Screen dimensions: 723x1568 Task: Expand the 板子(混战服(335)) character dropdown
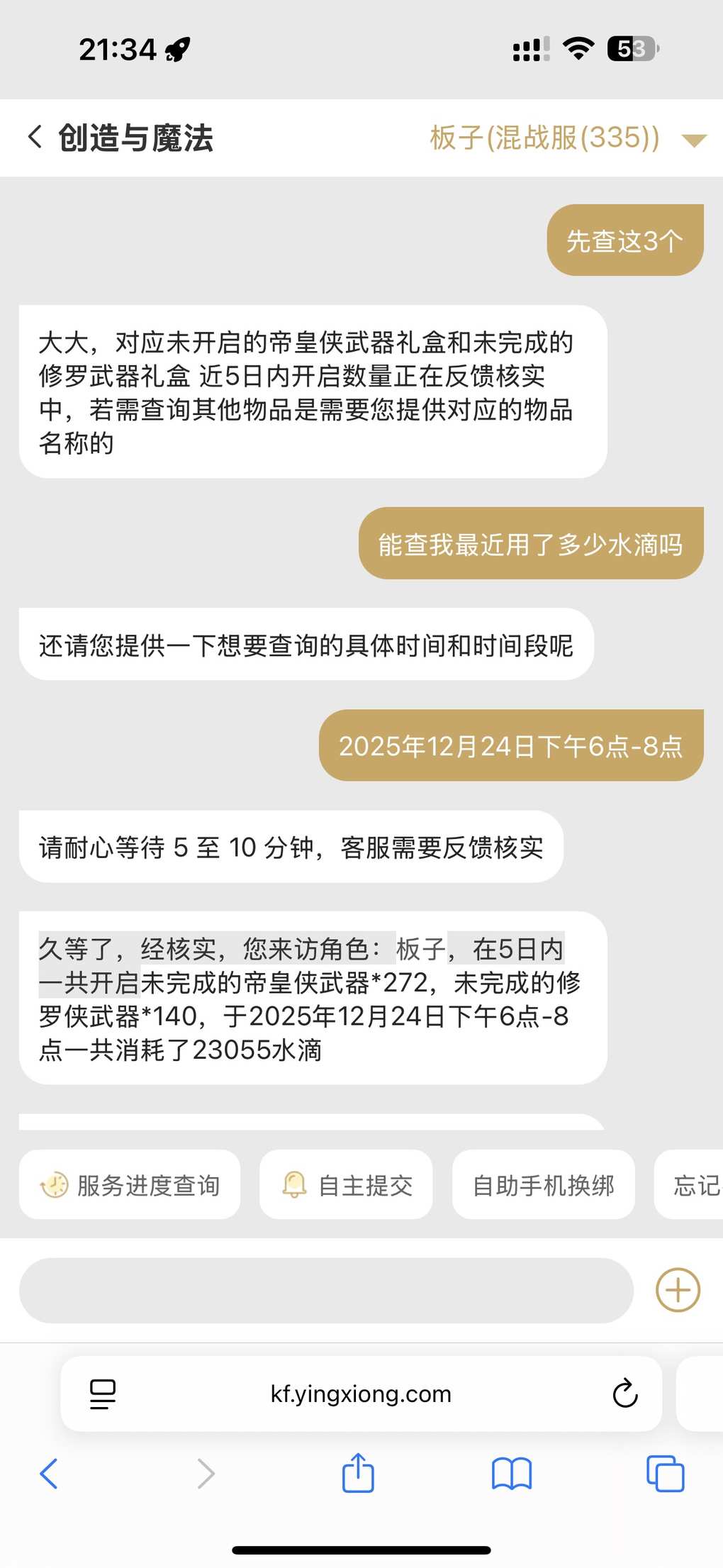point(693,140)
